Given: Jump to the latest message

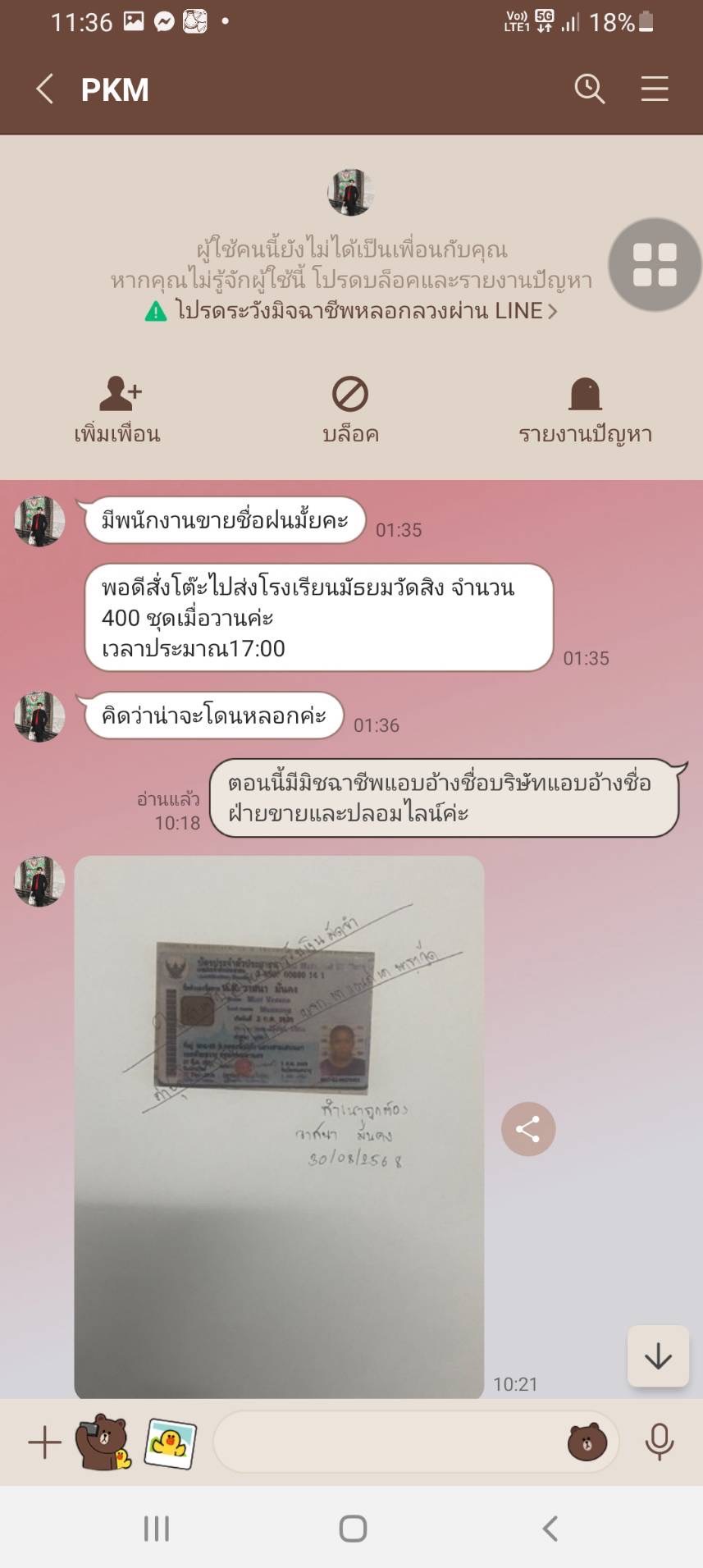Looking at the screenshot, I should (658, 1356).
